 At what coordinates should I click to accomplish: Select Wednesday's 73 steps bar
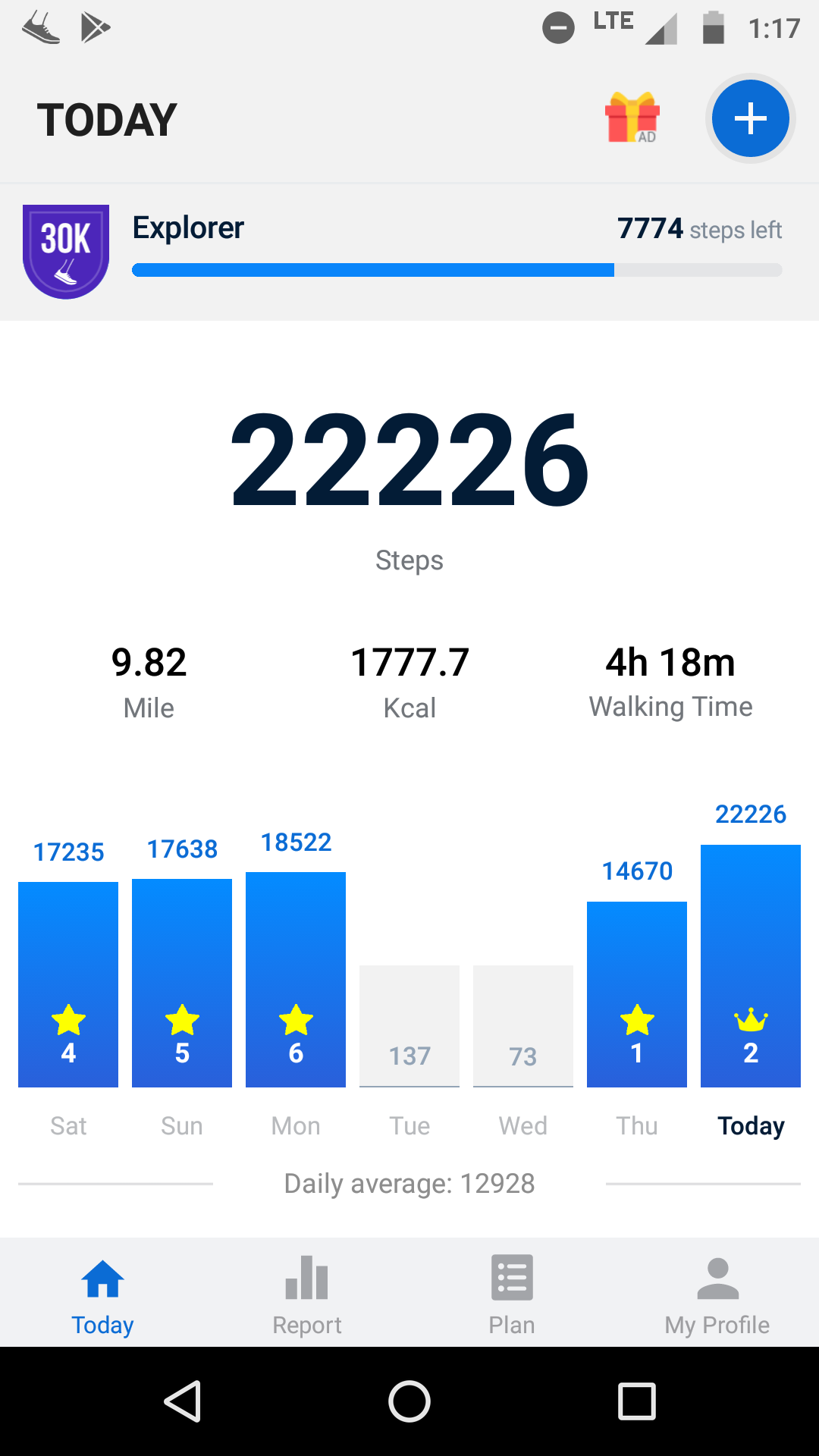tap(523, 1025)
